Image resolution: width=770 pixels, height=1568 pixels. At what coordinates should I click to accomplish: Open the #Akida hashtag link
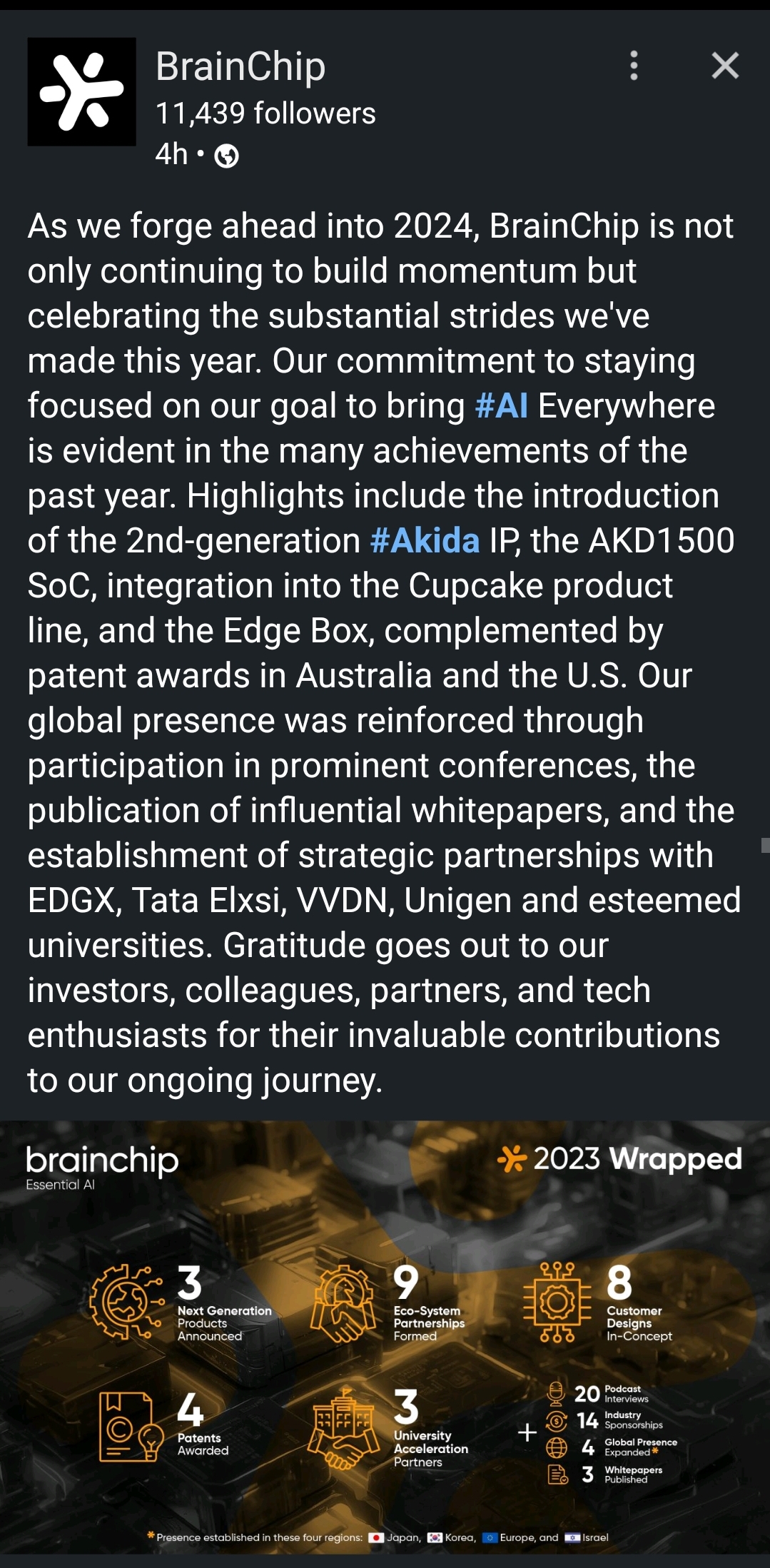[425, 541]
